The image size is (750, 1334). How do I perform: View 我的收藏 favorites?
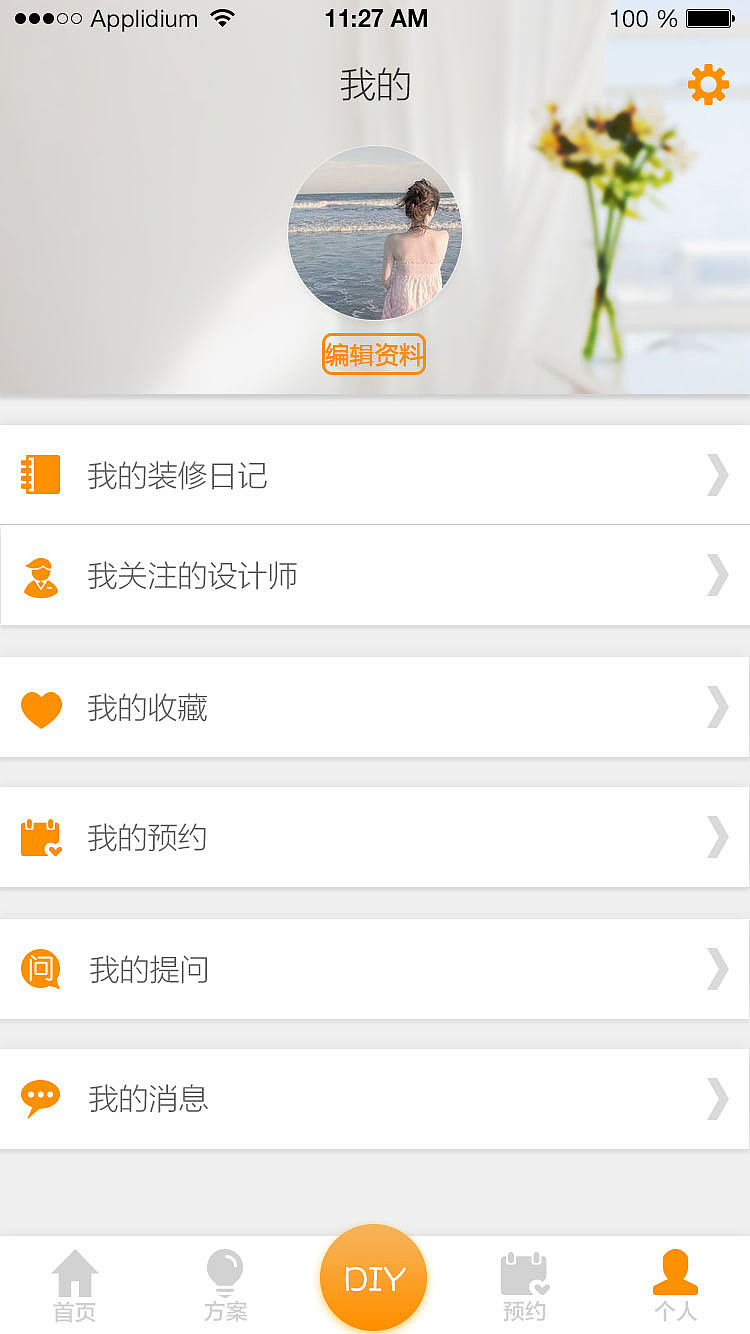[375, 707]
